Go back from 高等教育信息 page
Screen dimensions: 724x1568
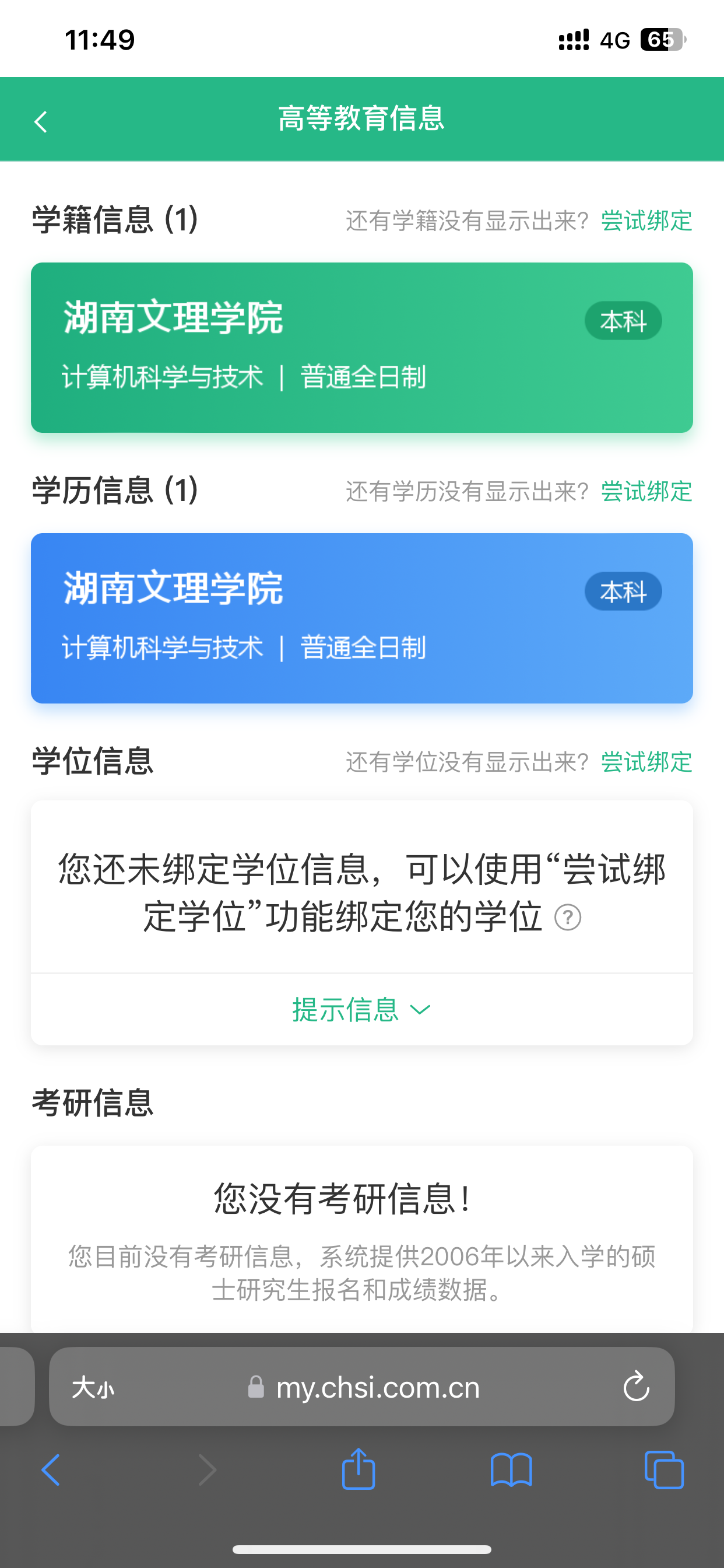pos(41,122)
